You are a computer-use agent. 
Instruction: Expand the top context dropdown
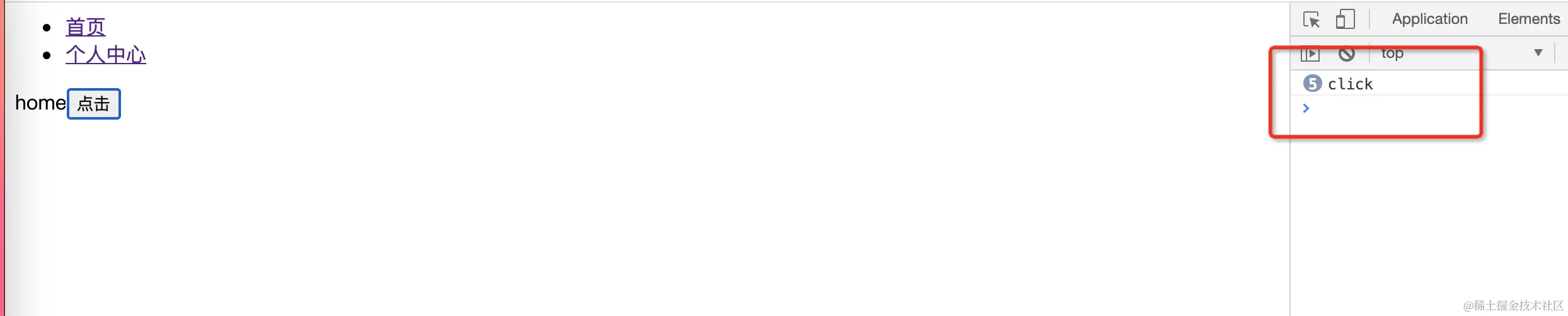[1461, 54]
